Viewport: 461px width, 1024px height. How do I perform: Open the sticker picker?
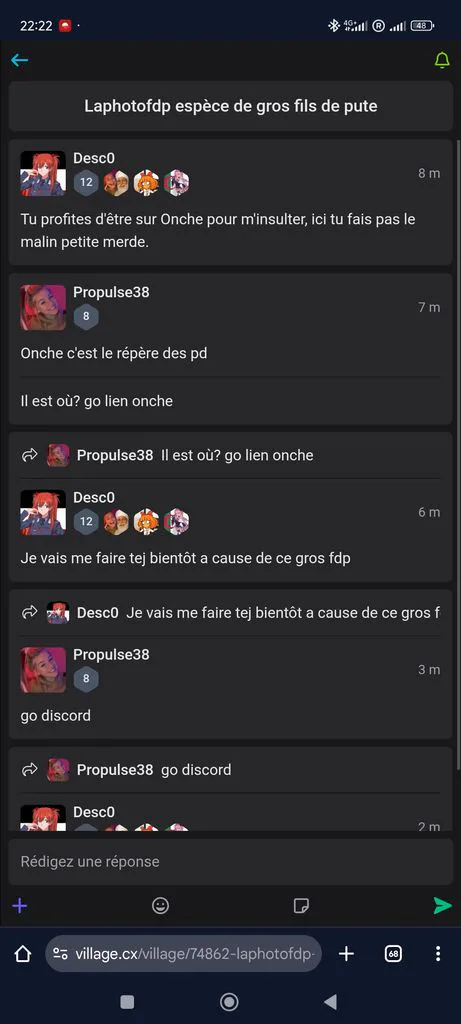pyautogui.click(x=301, y=905)
